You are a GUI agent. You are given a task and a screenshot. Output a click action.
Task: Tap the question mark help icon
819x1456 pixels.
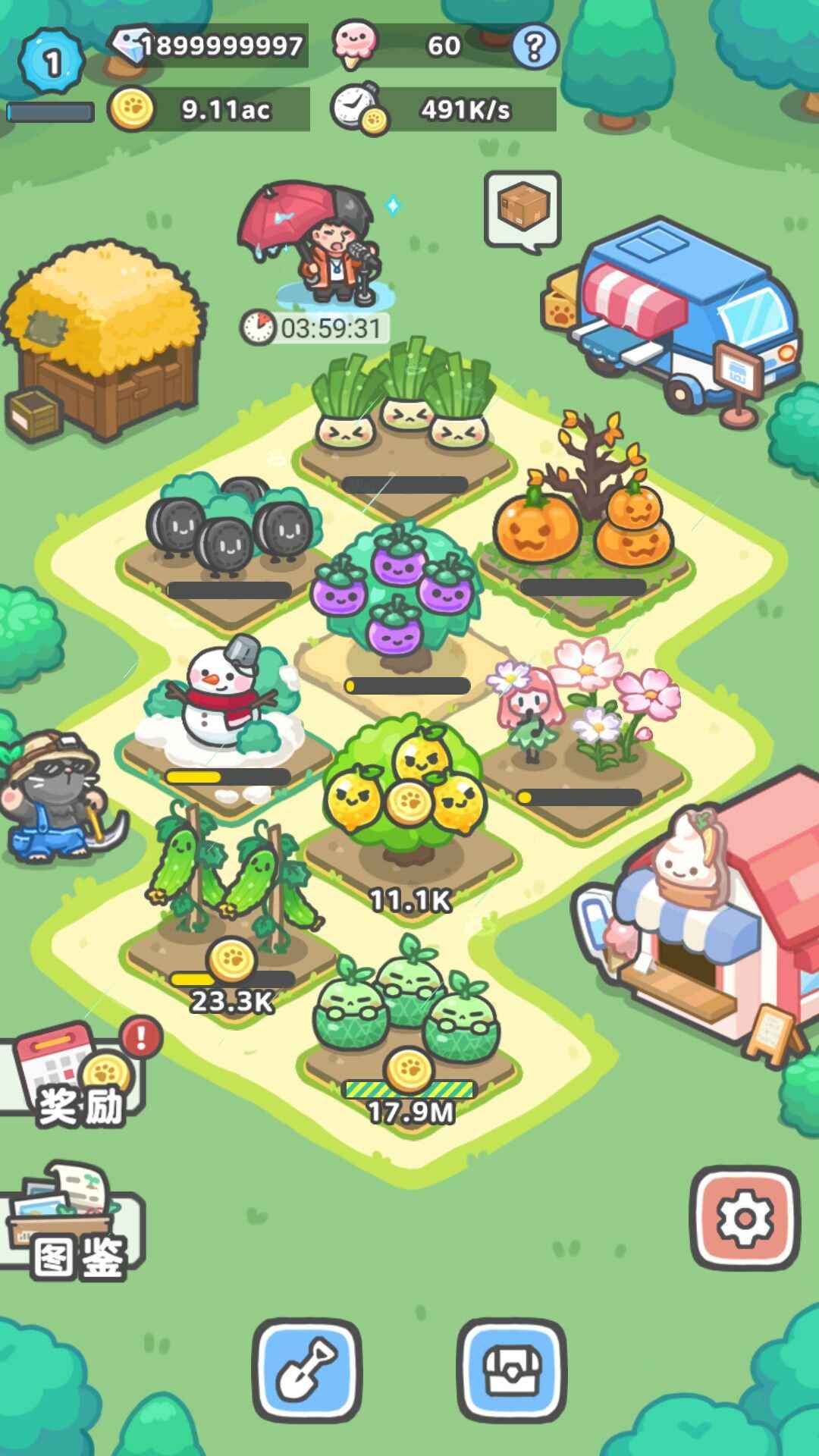tap(534, 47)
